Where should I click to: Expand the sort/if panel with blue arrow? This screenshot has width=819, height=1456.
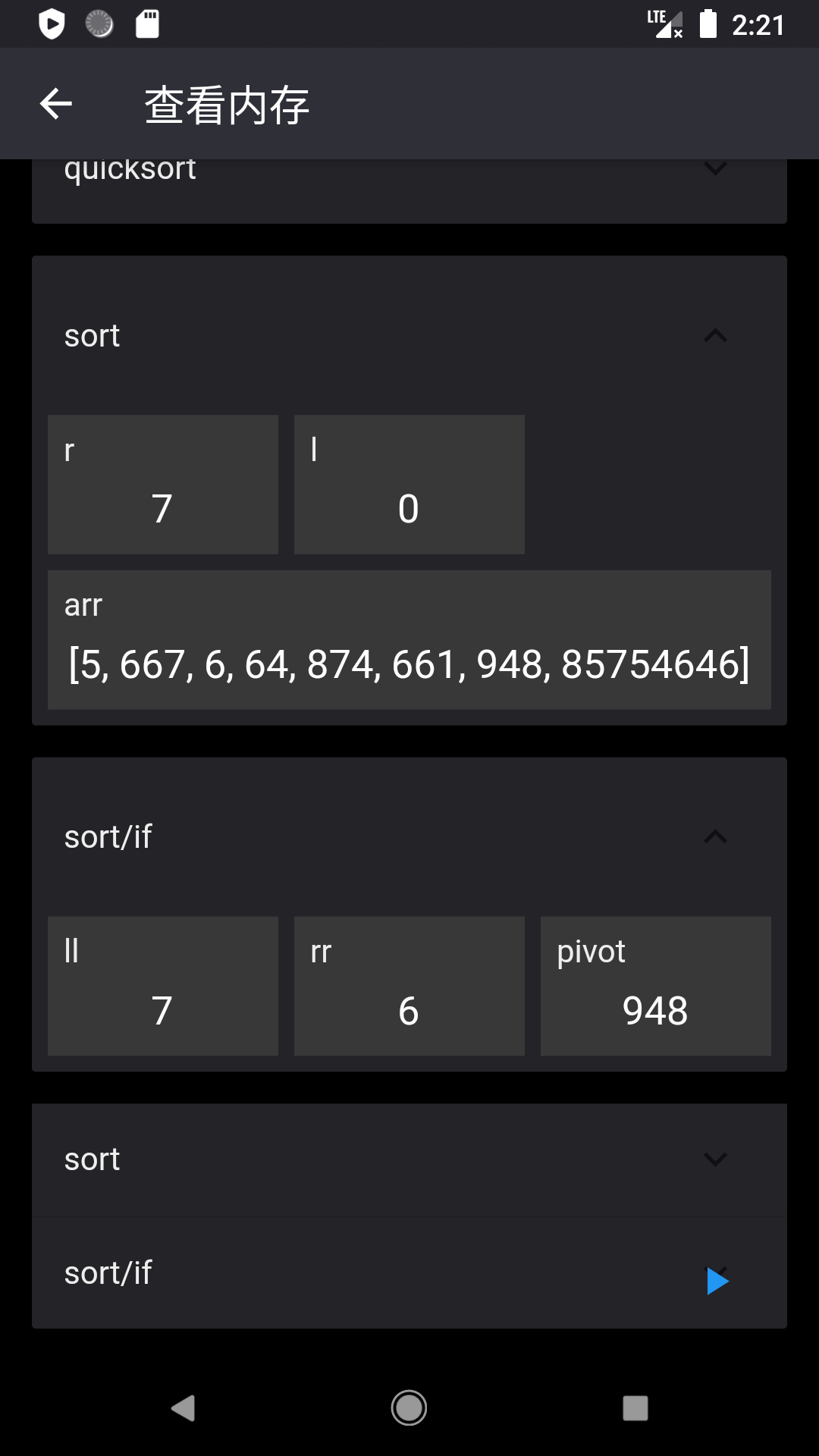point(717,1279)
